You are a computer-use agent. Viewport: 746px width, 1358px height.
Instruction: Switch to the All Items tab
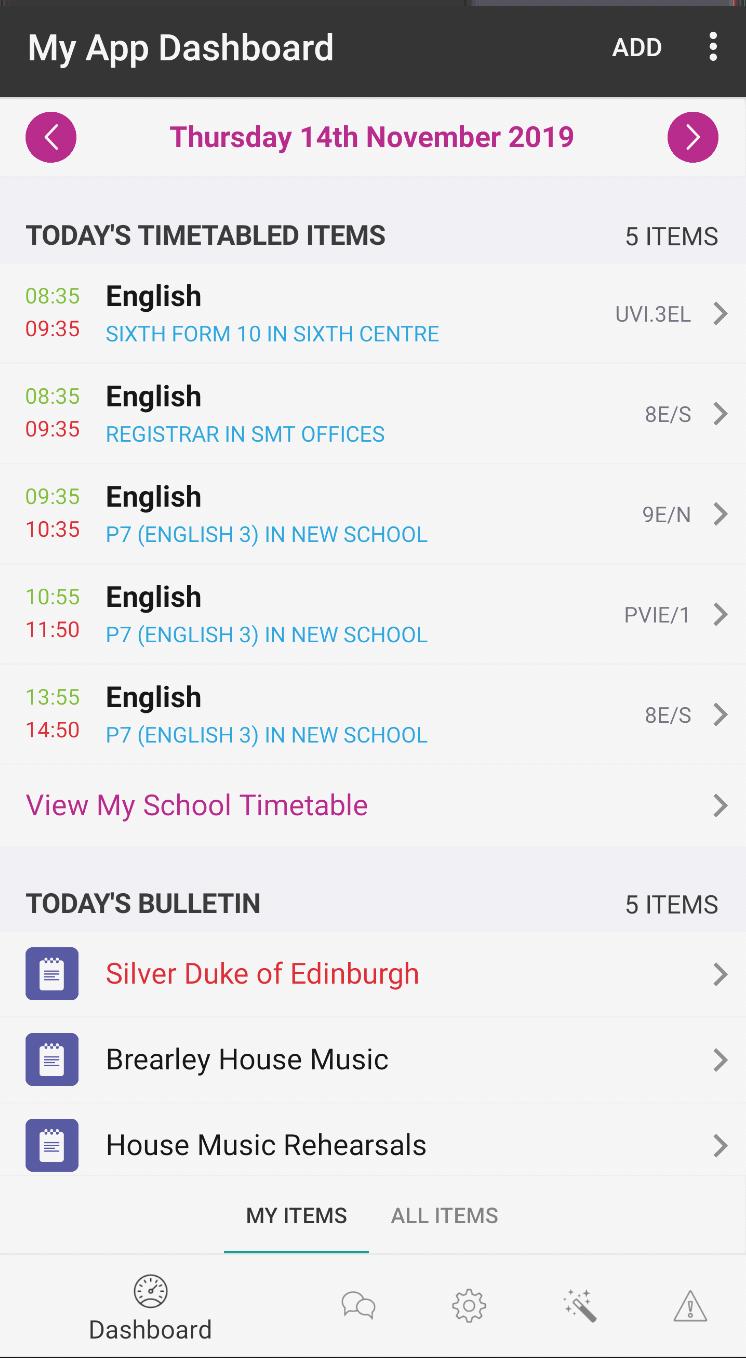(x=444, y=1216)
